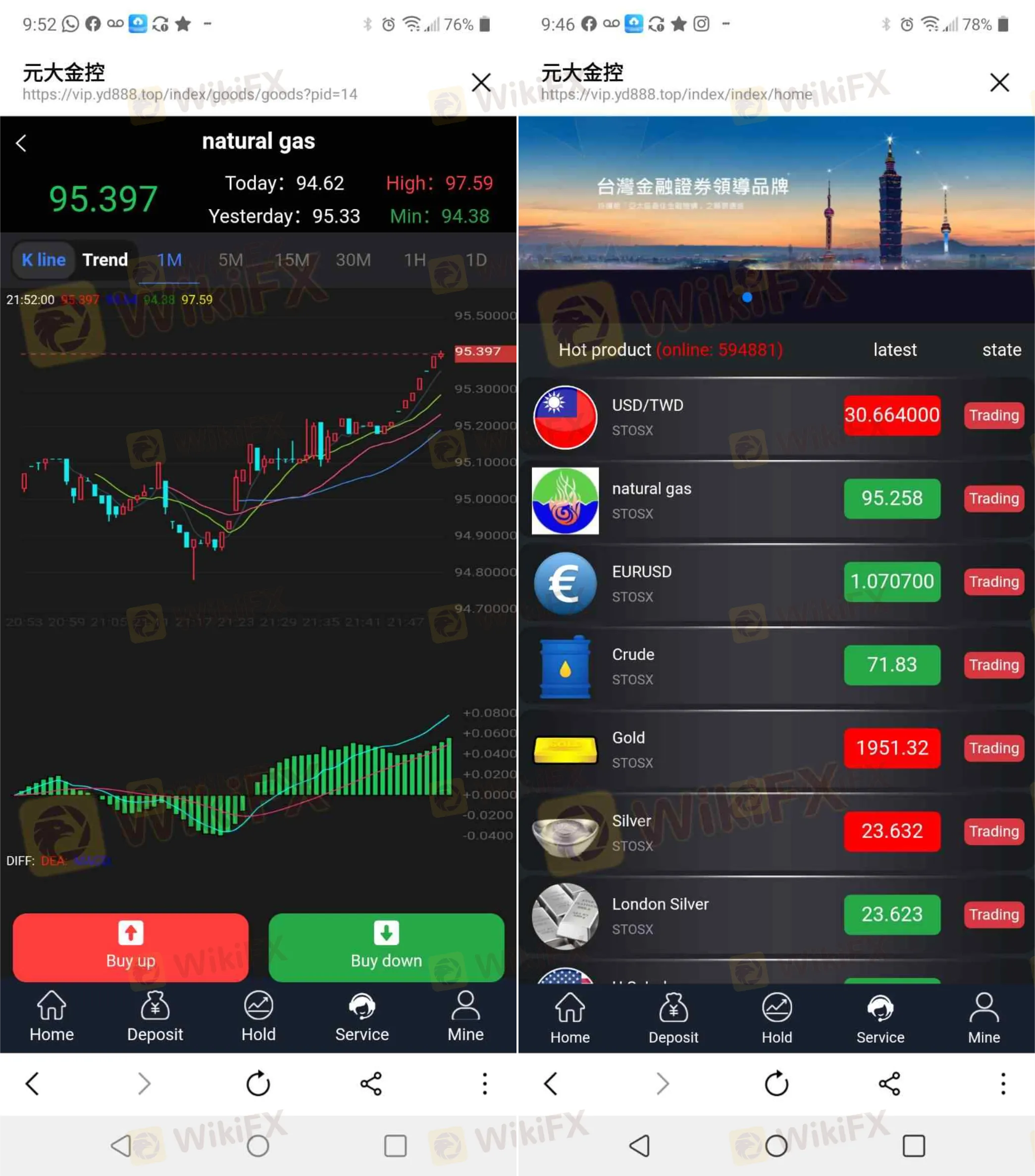Tap the Buy up button
This screenshot has height=1176, width=1035.
(x=131, y=947)
